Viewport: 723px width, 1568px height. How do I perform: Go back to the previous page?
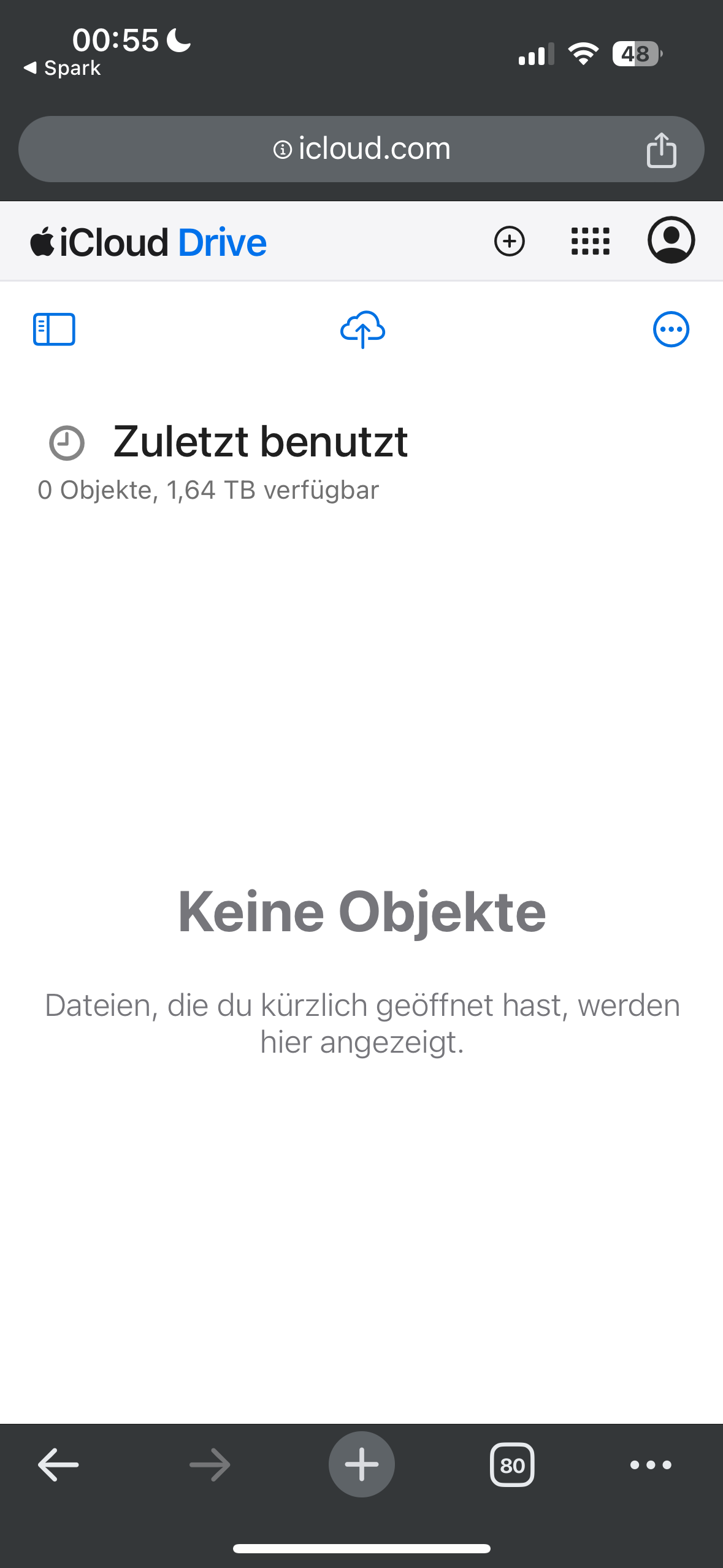tap(58, 1465)
